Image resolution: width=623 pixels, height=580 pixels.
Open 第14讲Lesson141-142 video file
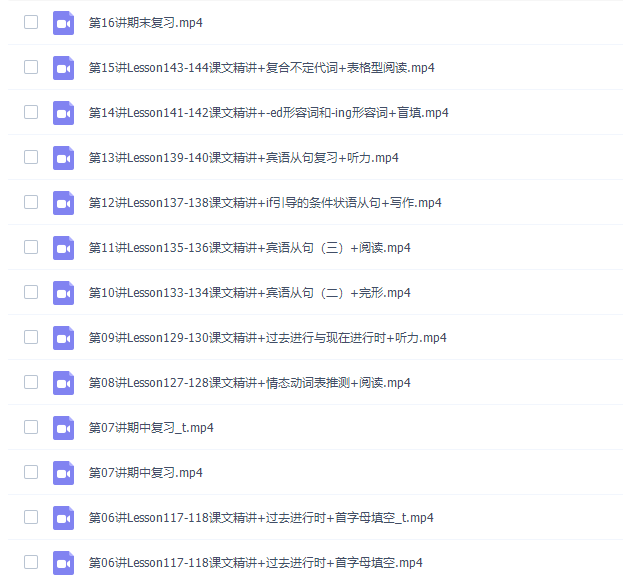click(268, 112)
